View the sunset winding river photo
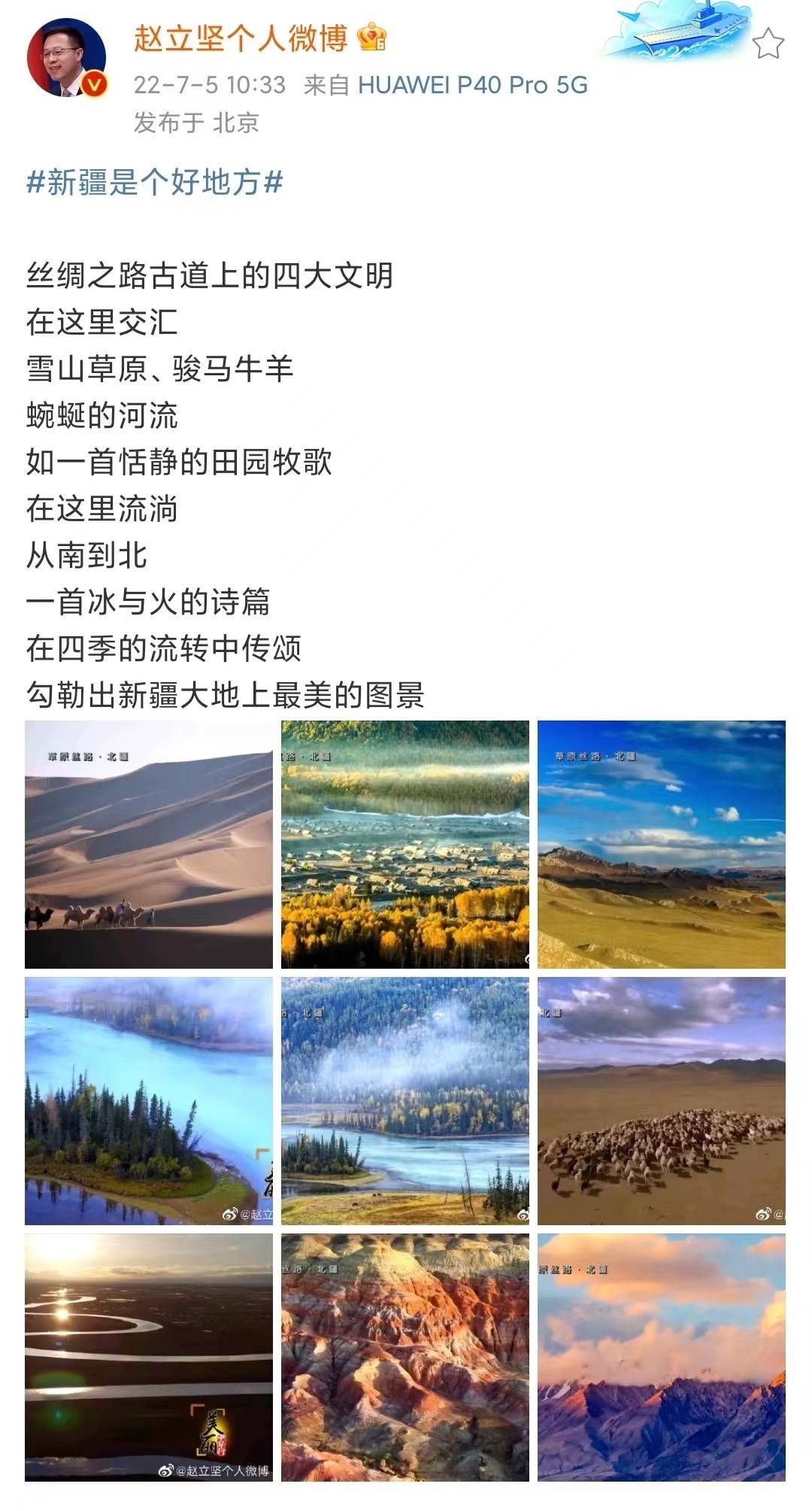The width and height of the screenshot is (812, 1511). (x=149, y=1358)
